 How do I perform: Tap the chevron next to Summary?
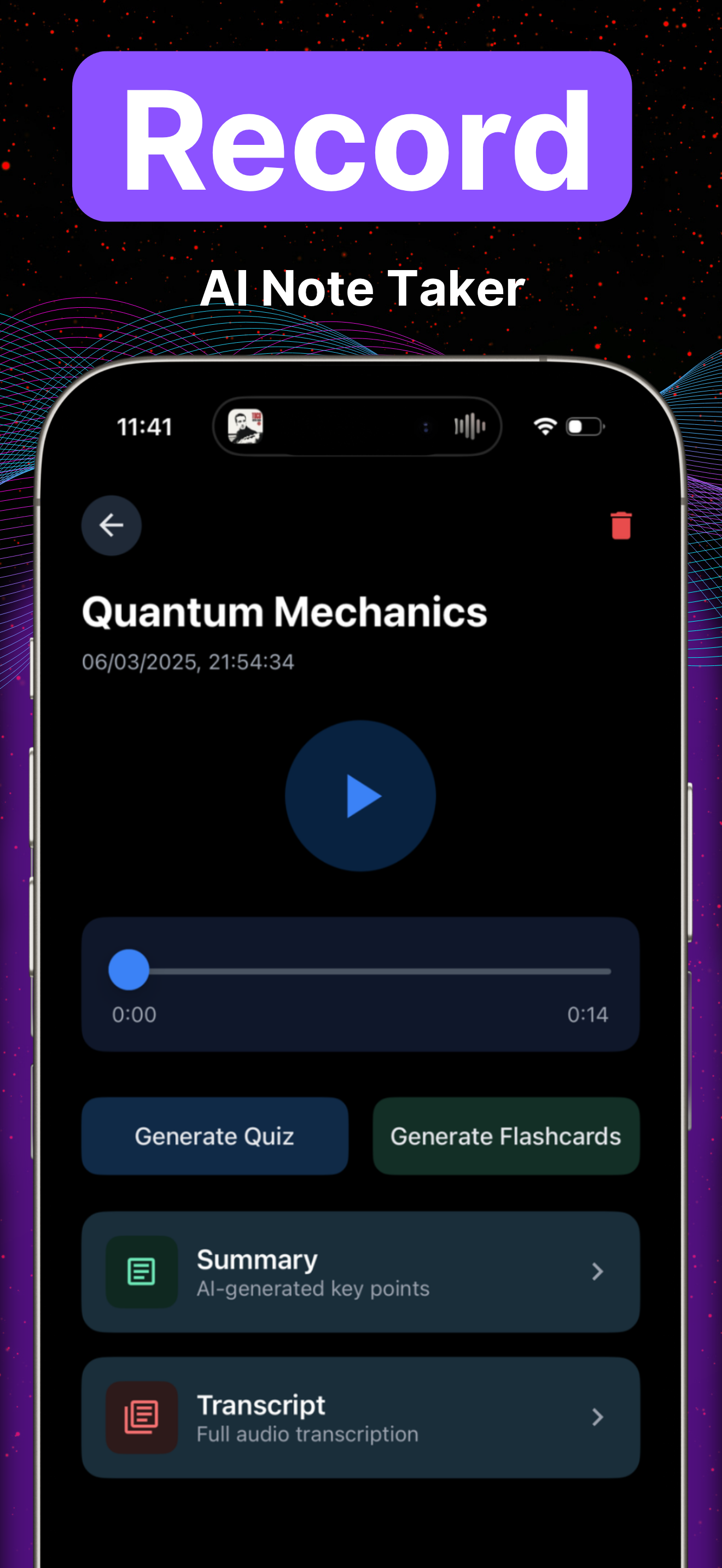tap(597, 1272)
